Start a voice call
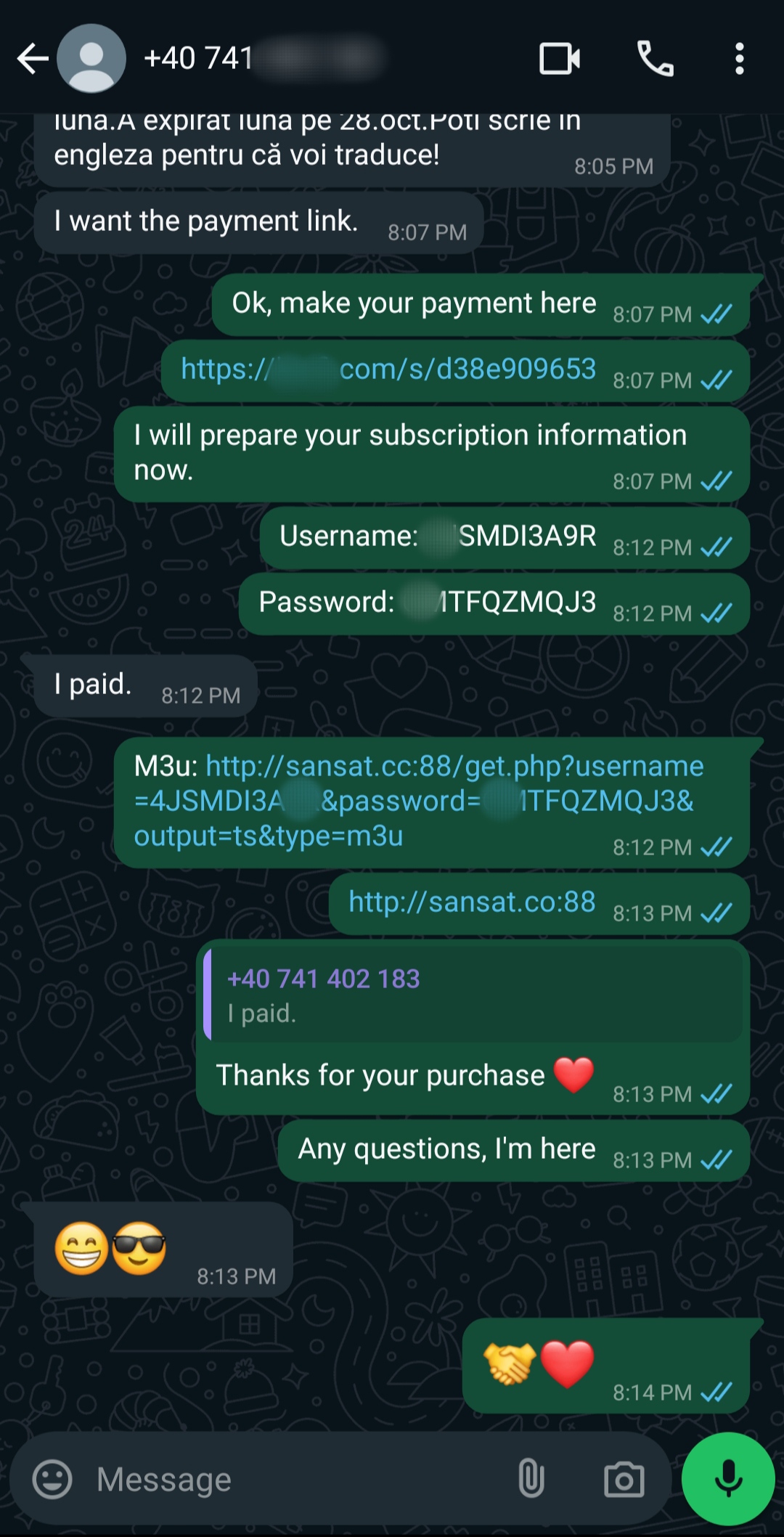Screen dimensions: 784x1537 pos(655,59)
